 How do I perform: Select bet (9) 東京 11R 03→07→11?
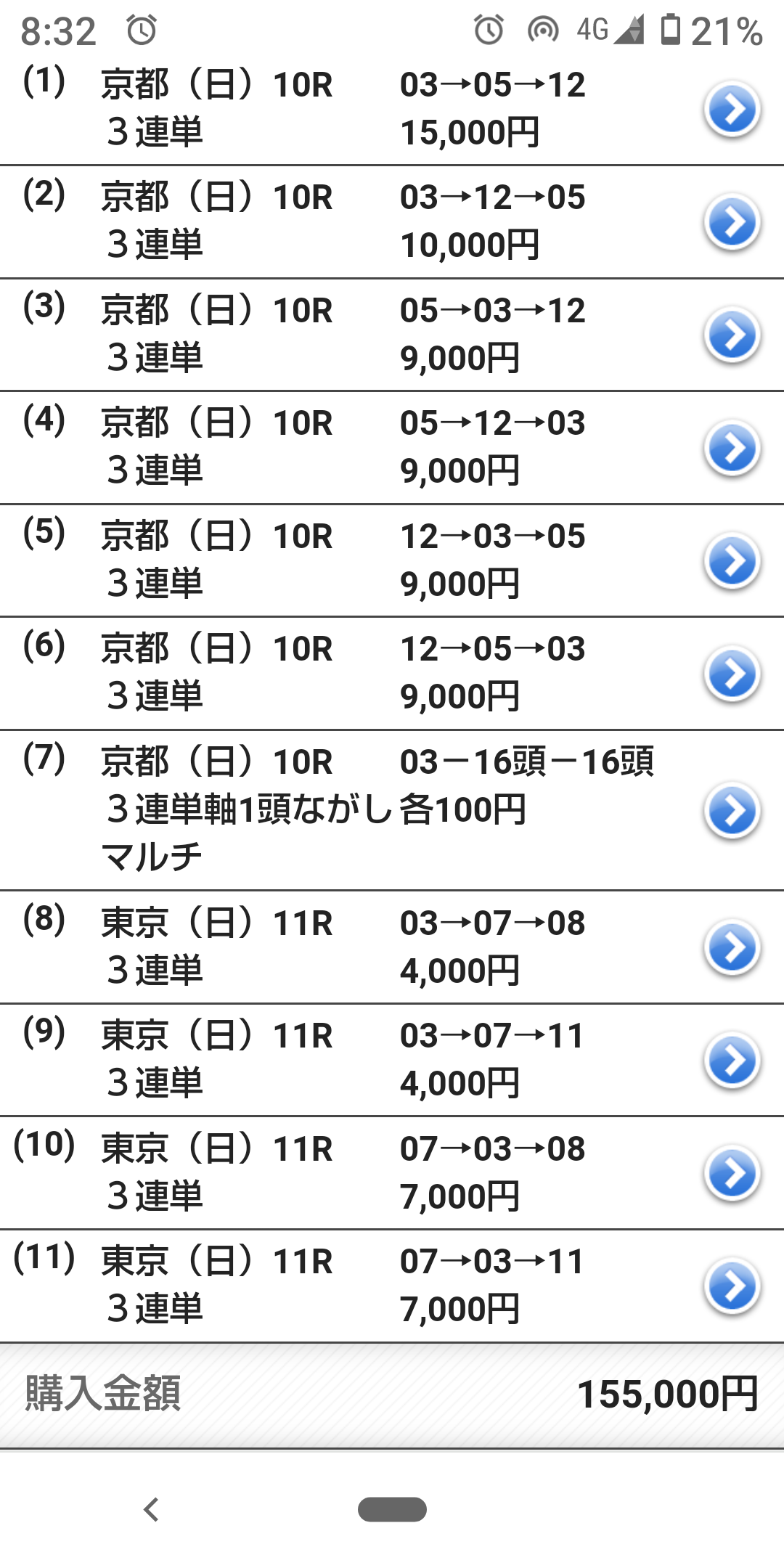coord(732,1060)
